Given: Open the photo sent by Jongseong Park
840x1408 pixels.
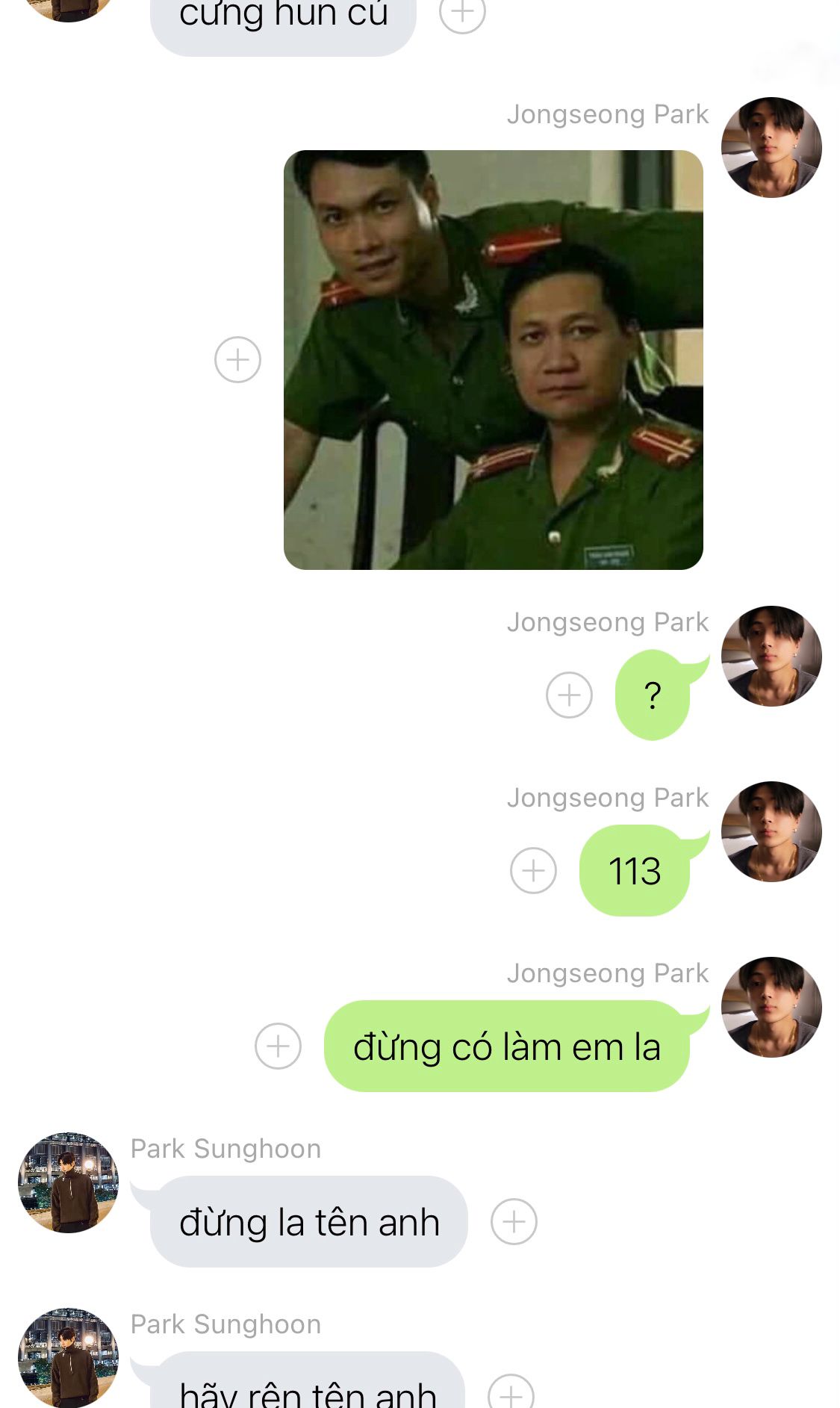Looking at the screenshot, I should pos(493,360).
